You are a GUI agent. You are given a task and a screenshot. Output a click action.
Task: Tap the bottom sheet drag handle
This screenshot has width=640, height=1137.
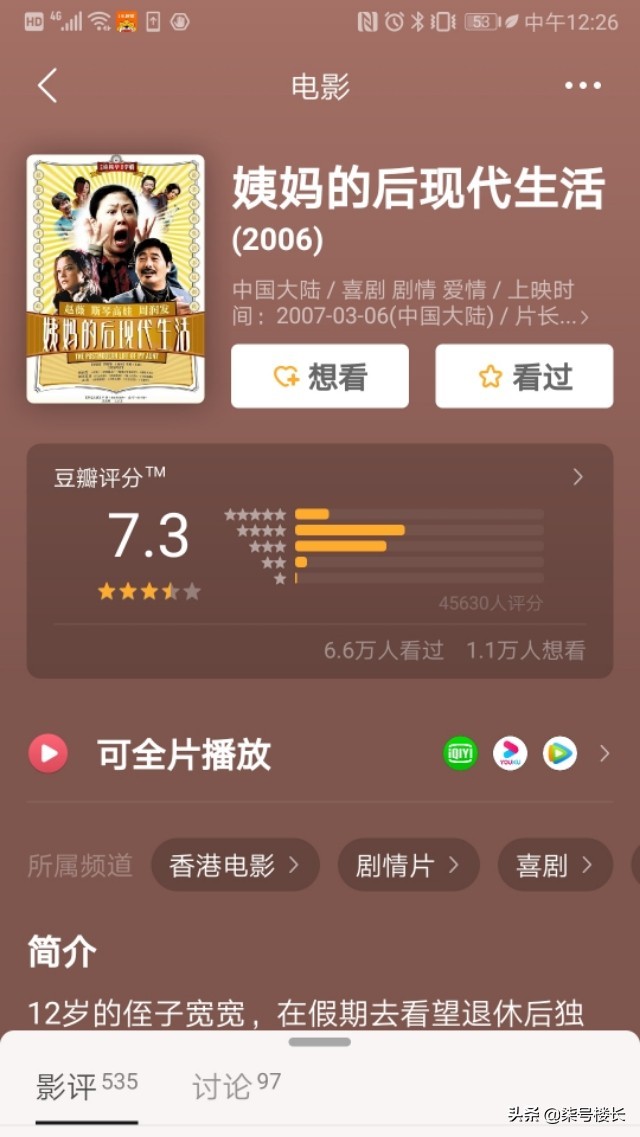(x=320, y=1042)
